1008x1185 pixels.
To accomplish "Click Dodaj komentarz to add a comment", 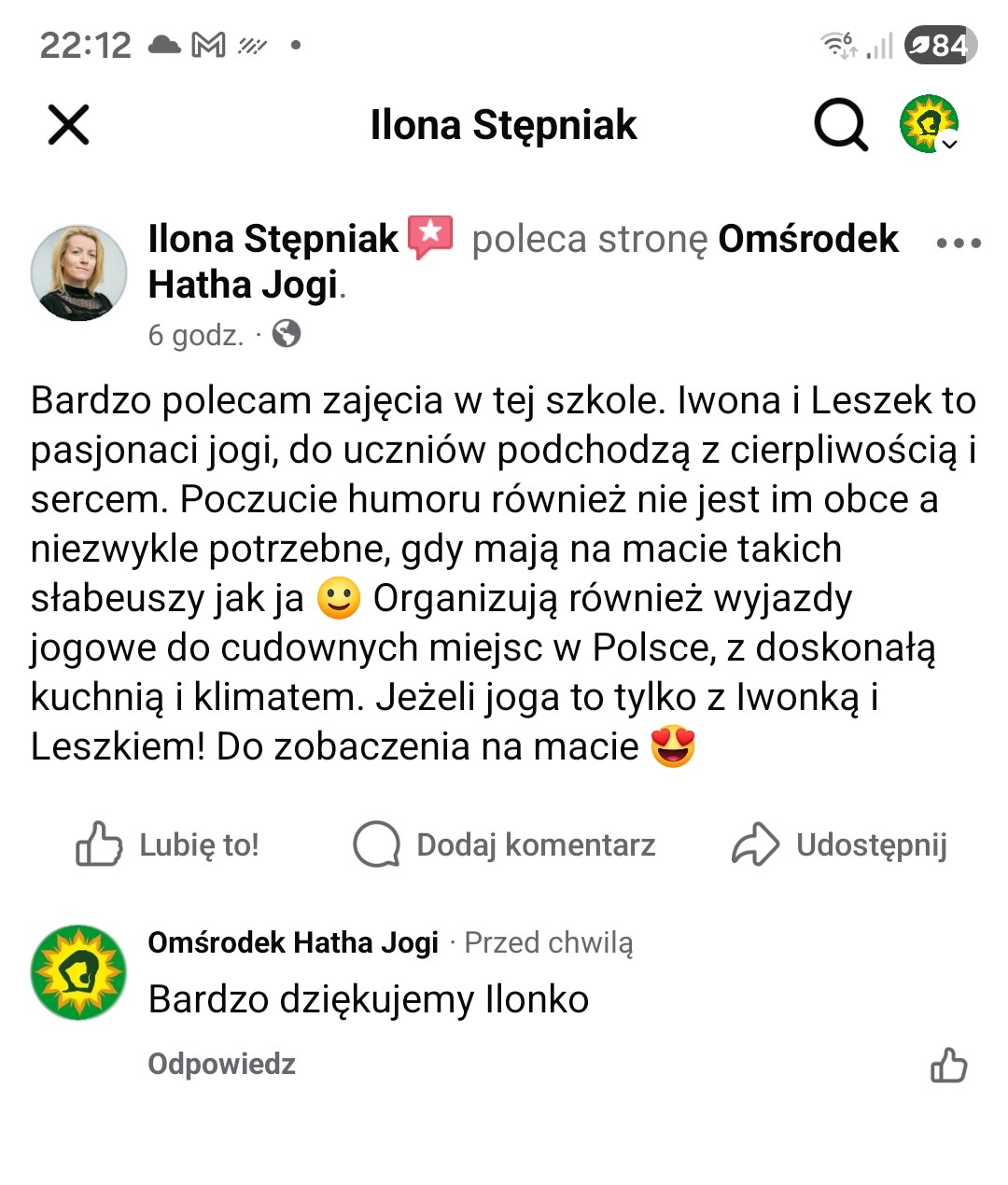I will pos(536,845).
